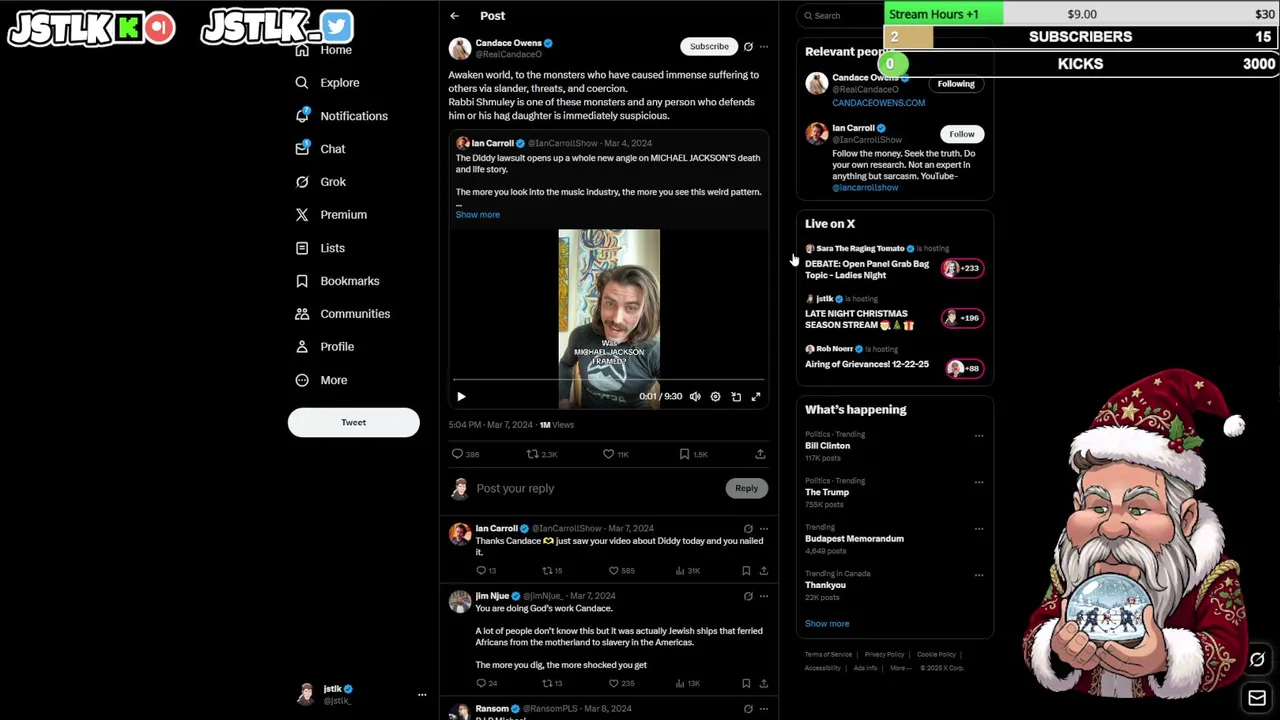
Task: Play the embedded Ian Carroll video
Action: click(461, 397)
